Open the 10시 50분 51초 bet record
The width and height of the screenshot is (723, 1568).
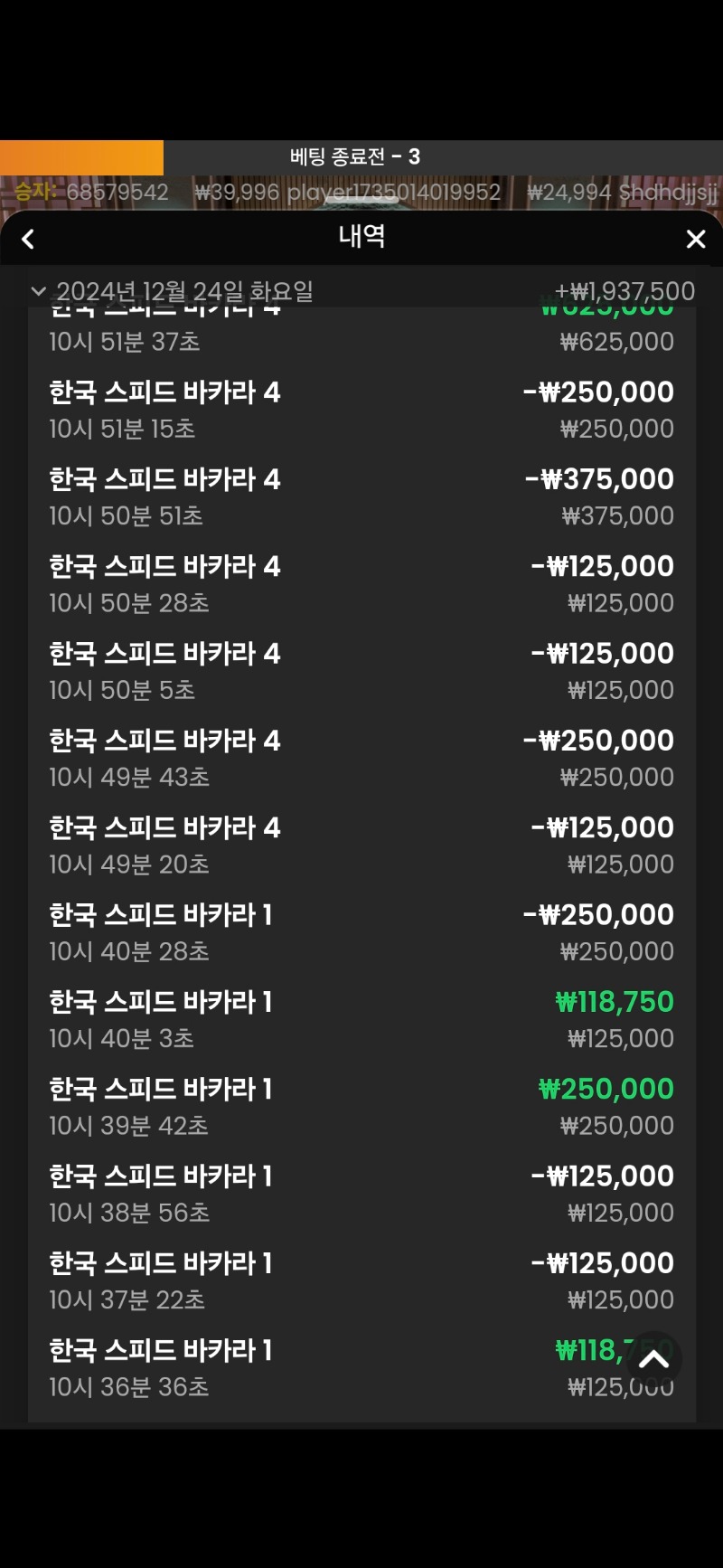(x=361, y=496)
